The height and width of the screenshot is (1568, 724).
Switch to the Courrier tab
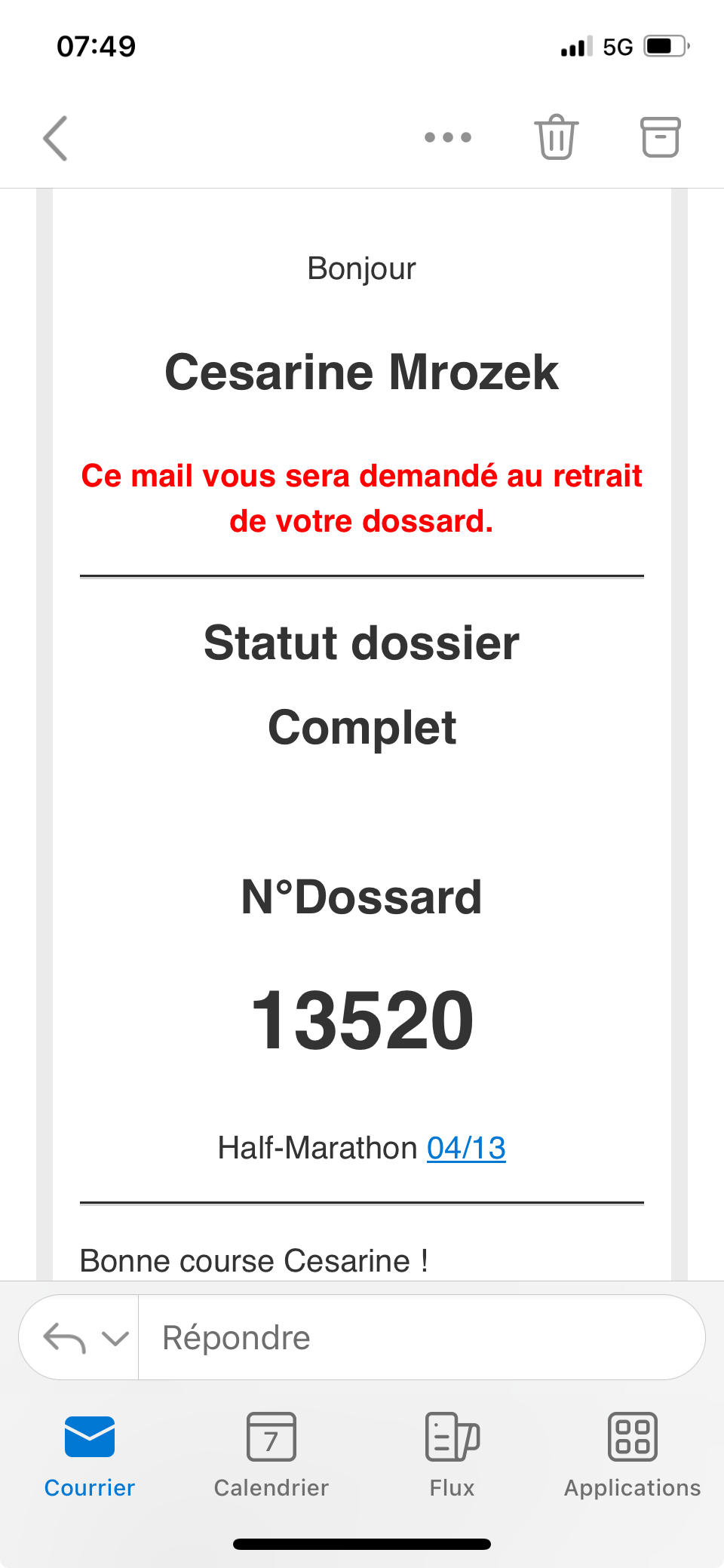tap(90, 1456)
